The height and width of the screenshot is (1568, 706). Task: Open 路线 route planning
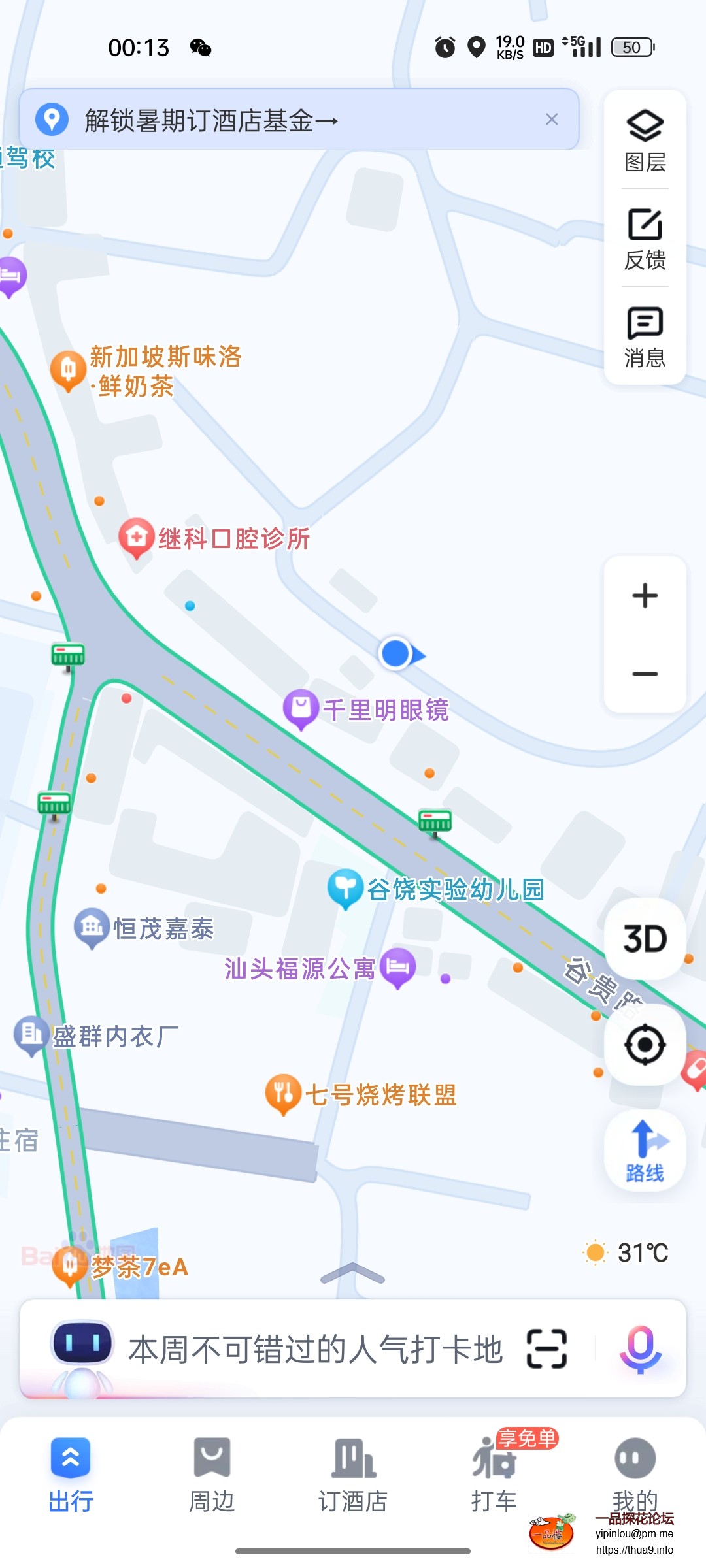coord(645,1151)
